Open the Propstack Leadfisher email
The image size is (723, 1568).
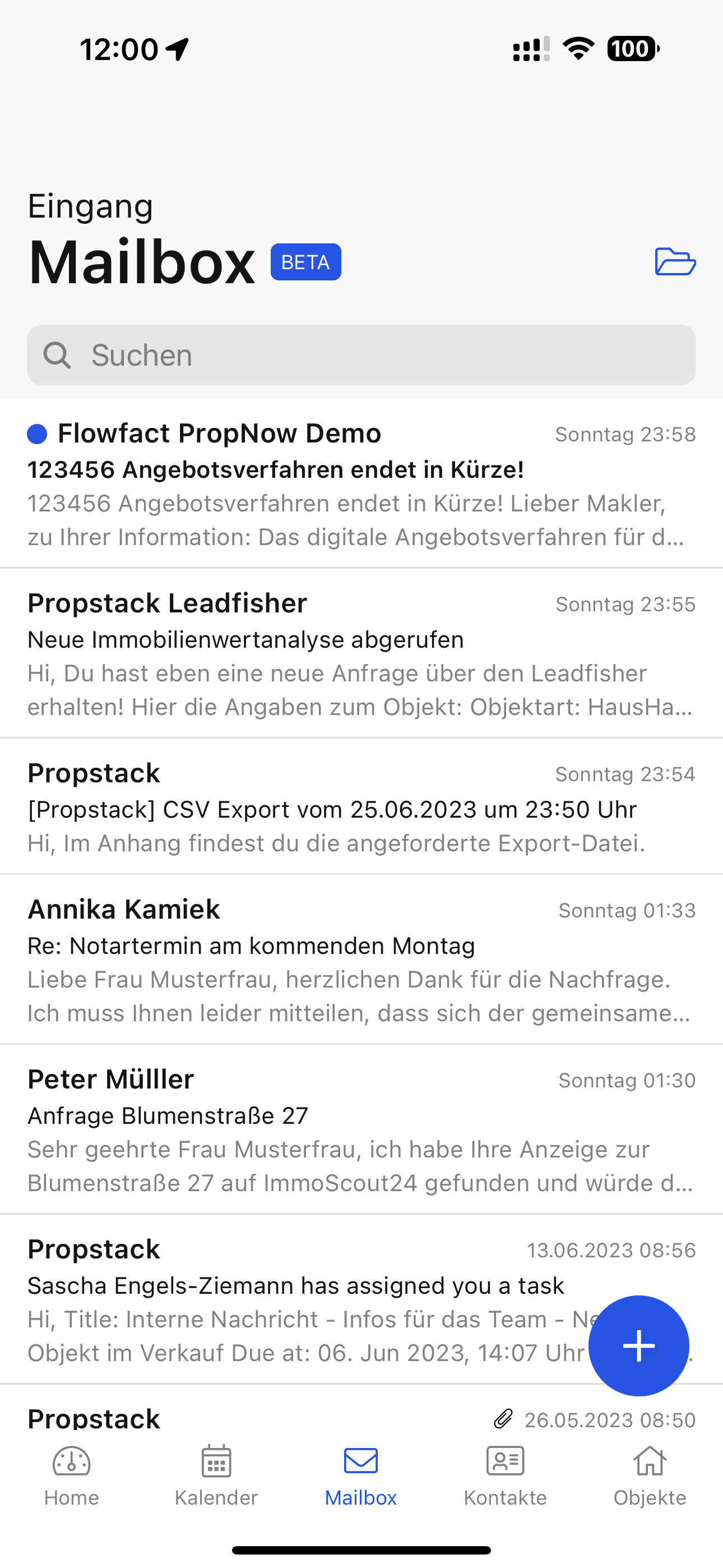361,654
